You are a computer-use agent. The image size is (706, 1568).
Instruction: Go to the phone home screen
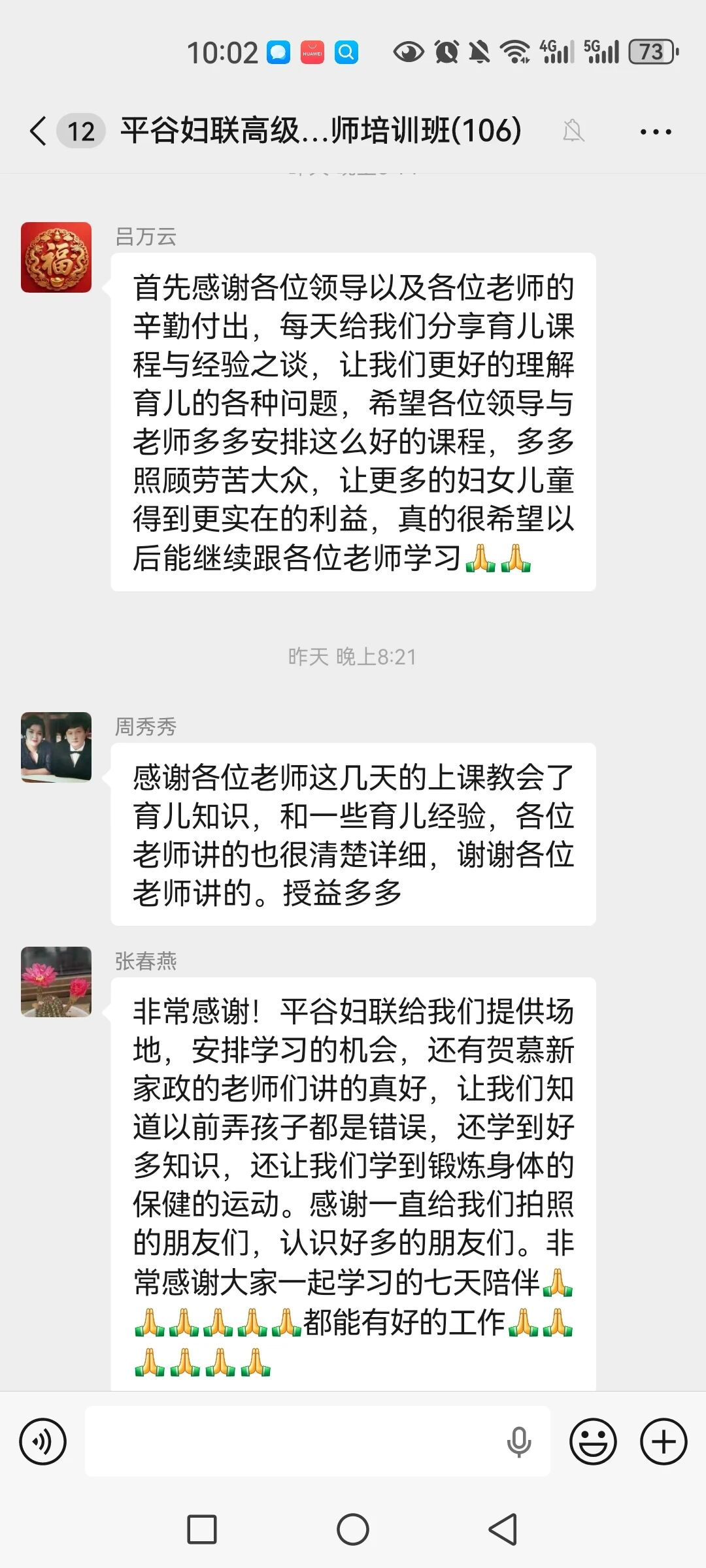click(353, 1529)
